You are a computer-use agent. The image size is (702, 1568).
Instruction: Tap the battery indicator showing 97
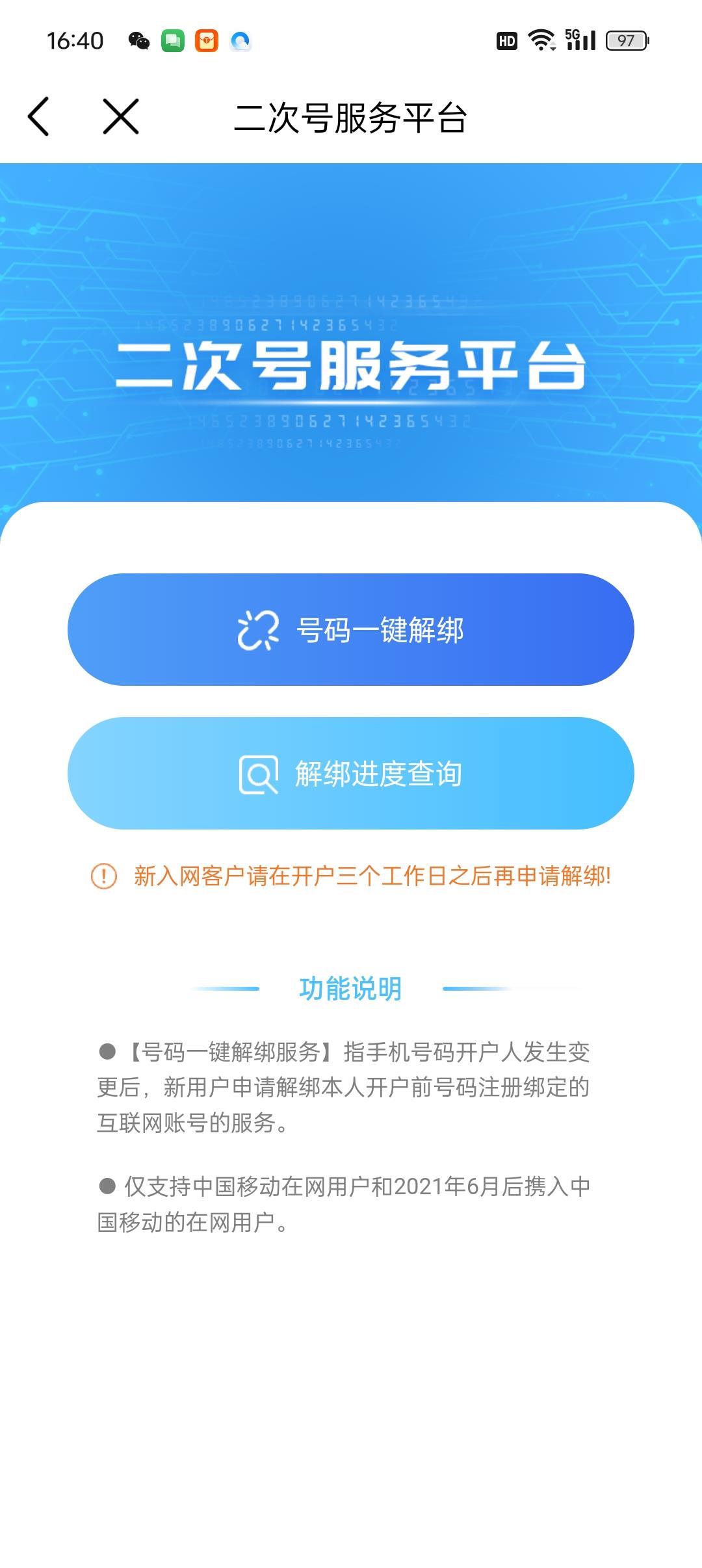click(x=627, y=42)
